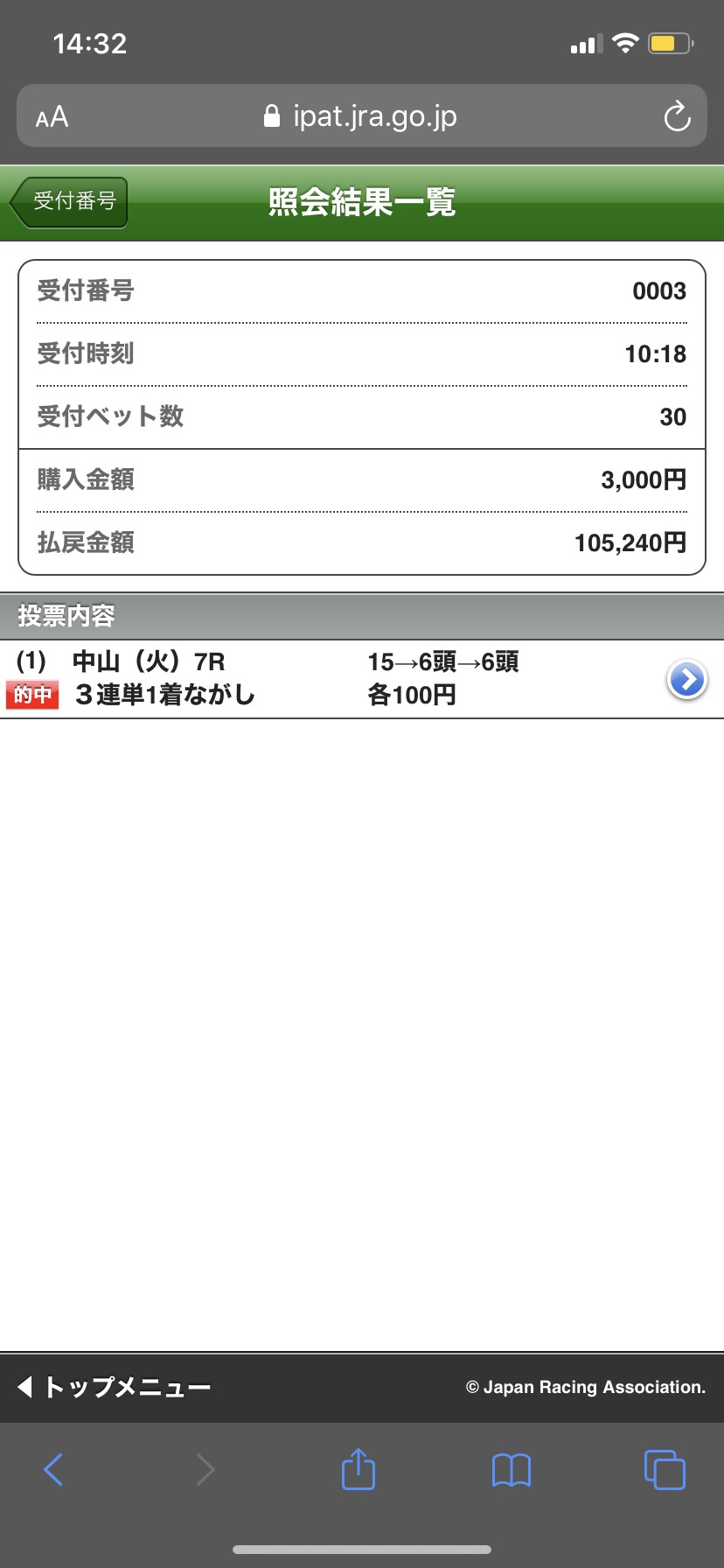724x1568 pixels.
Task: Open the AA text size menu
Action: (52, 116)
